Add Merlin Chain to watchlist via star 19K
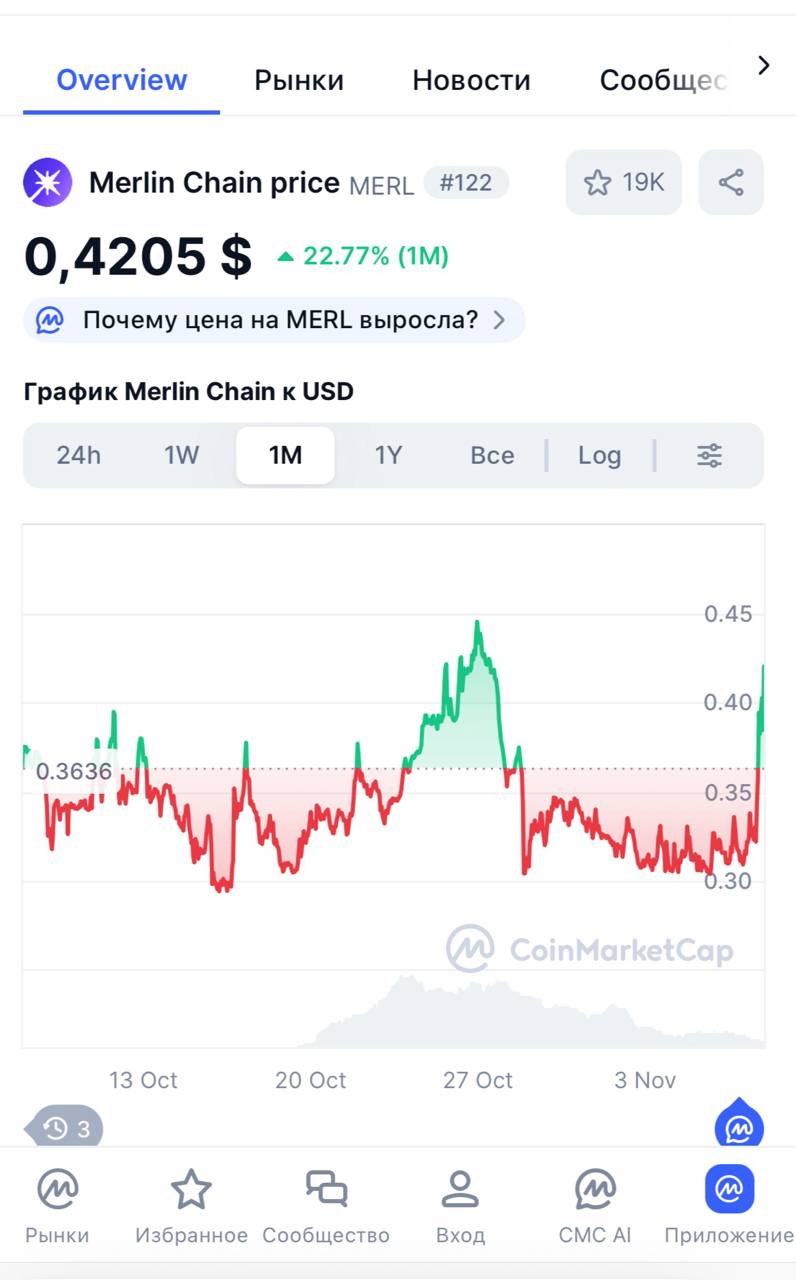The width and height of the screenshot is (796, 1280). [x=624, y=182]
